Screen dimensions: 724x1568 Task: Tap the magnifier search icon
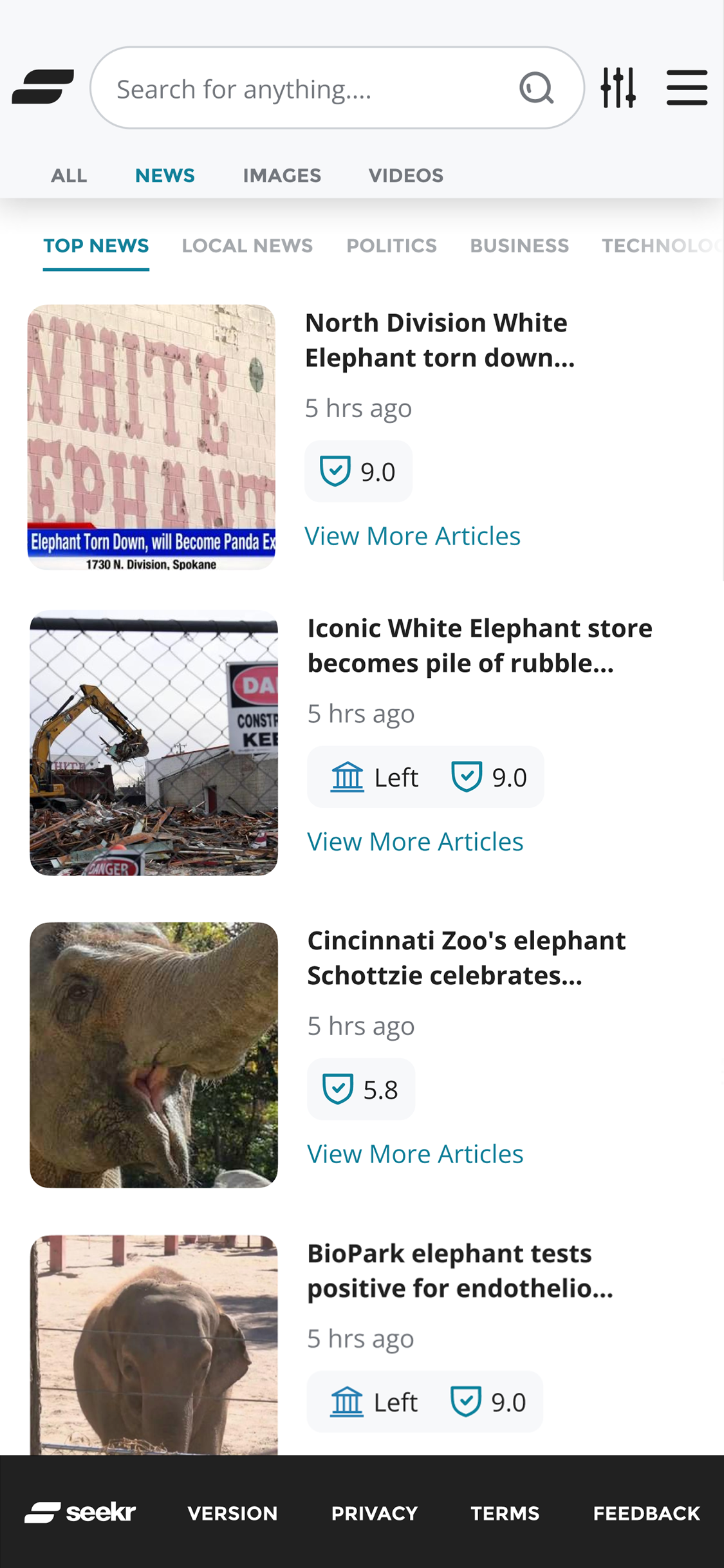pyautogui.click(x=536, y=88)
